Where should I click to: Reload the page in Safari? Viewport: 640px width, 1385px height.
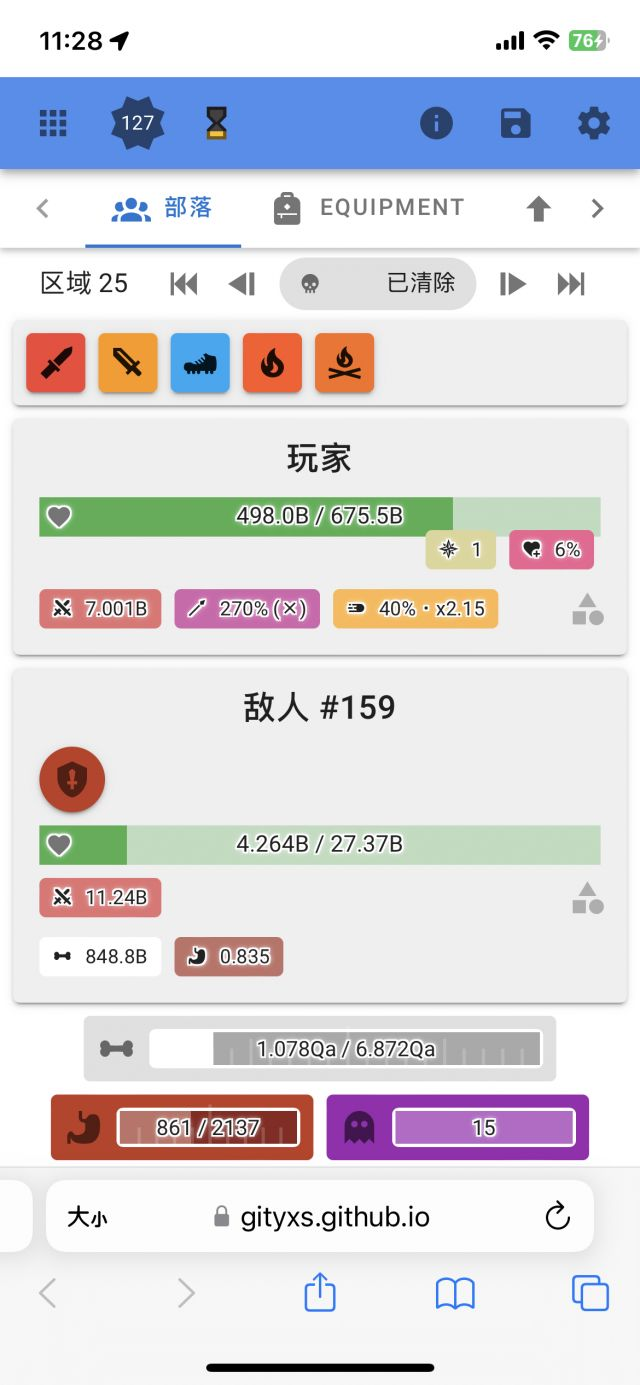click(557, 1216)
